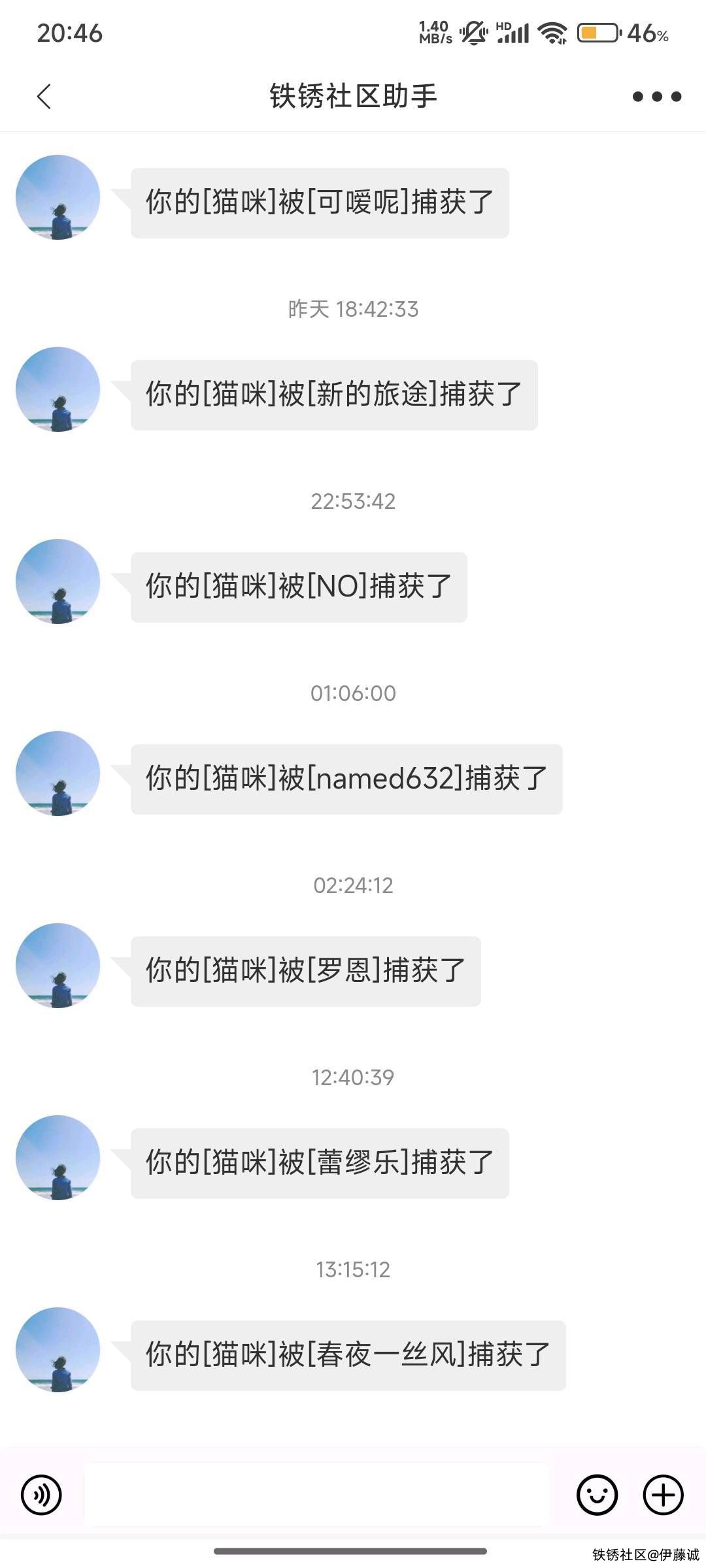706x1568 pixels.
Task: Tap the message text input field
Action: [317, 1494]
